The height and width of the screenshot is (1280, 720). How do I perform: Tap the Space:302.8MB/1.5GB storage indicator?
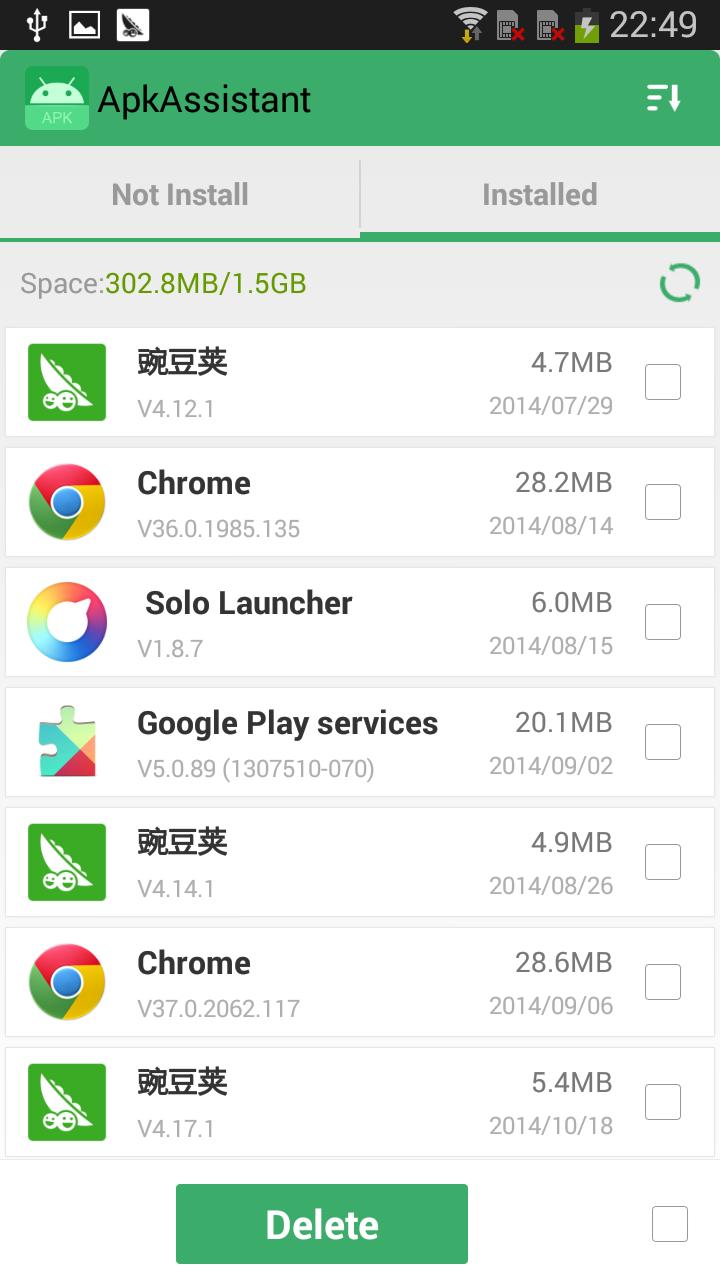pyautogui.click(x=160, y=283)
